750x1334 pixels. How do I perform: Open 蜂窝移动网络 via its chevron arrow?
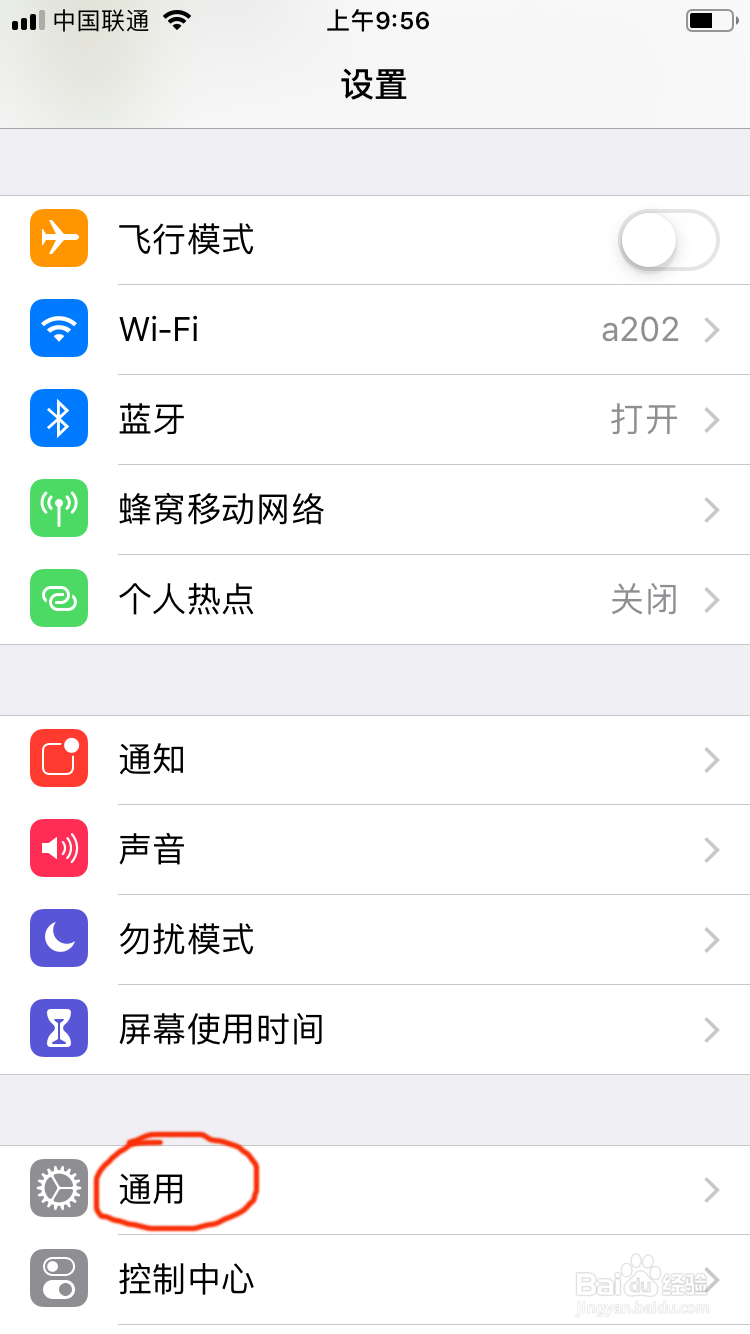(712, 510)
